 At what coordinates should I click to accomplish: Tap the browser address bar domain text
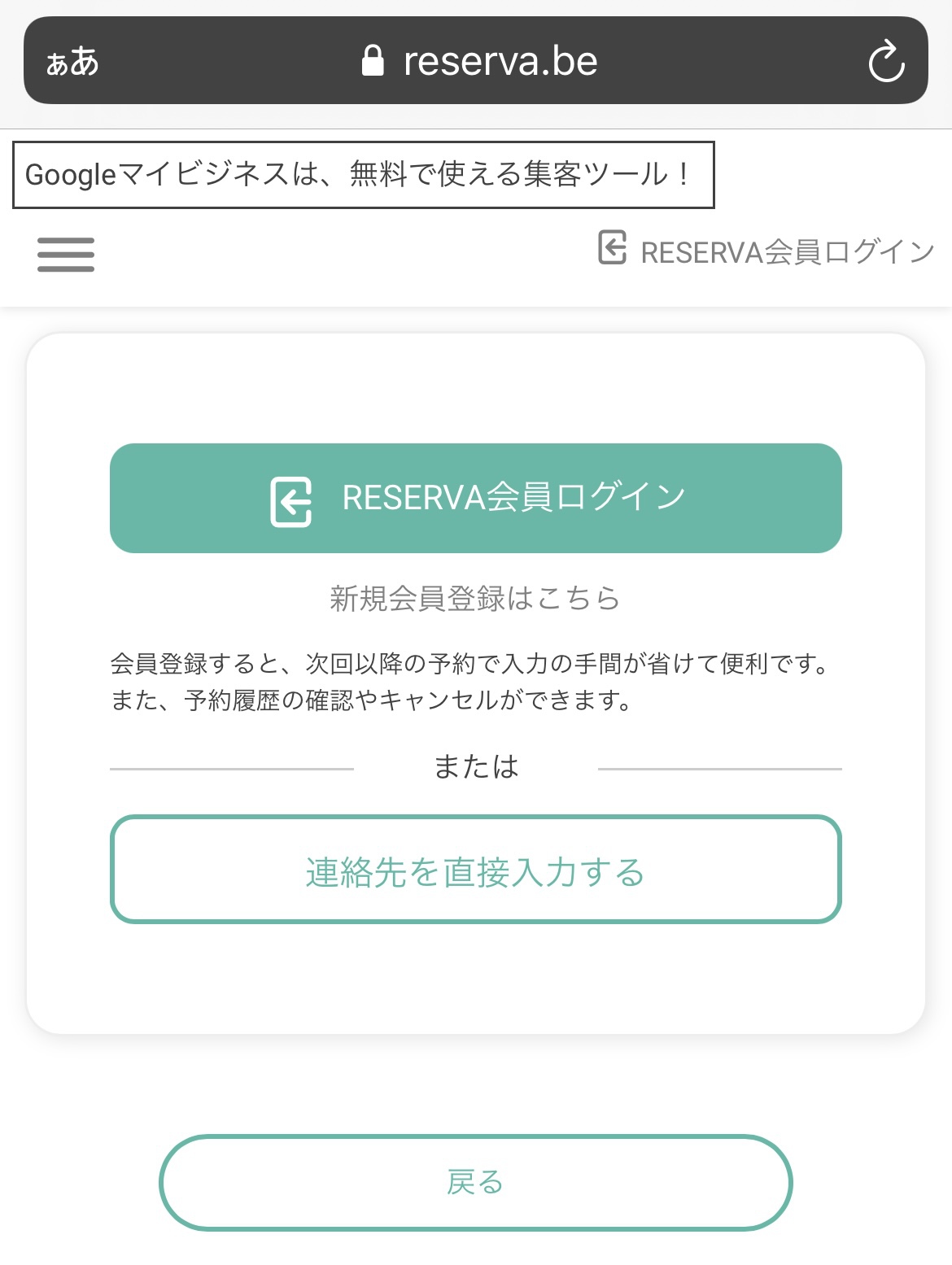(500, 60)
